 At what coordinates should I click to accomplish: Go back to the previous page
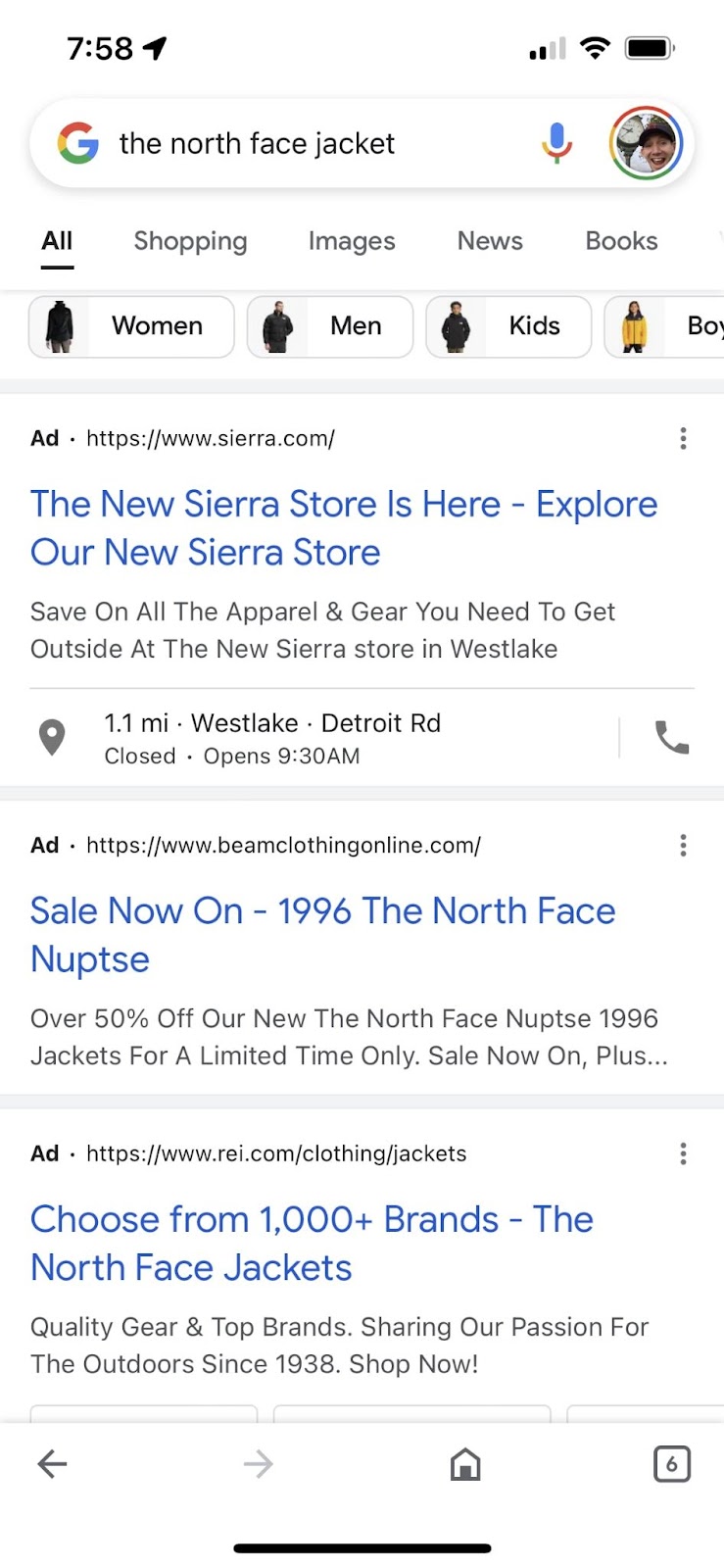pyautogui.click(x=52, y=1464)
